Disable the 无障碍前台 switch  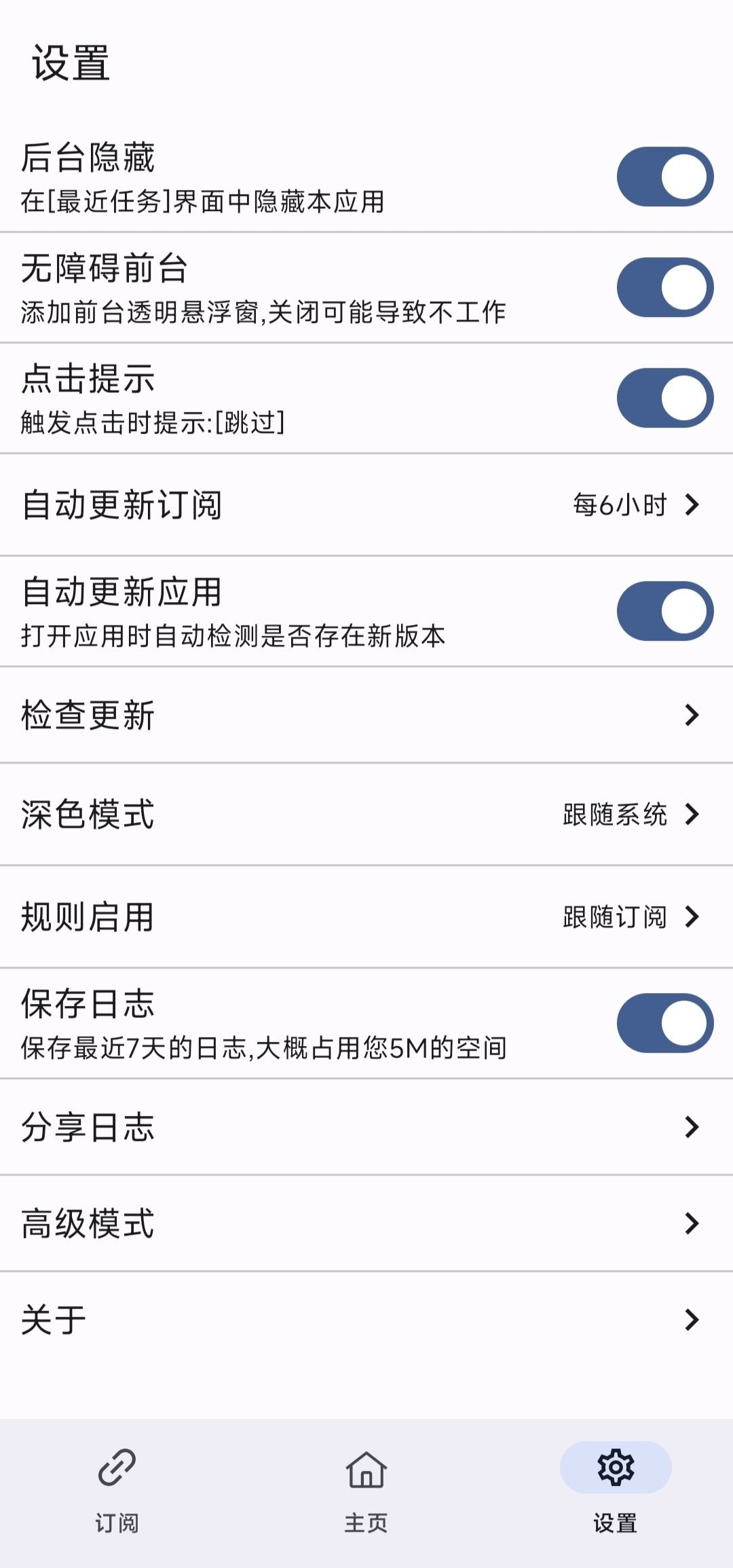point(664,288)
